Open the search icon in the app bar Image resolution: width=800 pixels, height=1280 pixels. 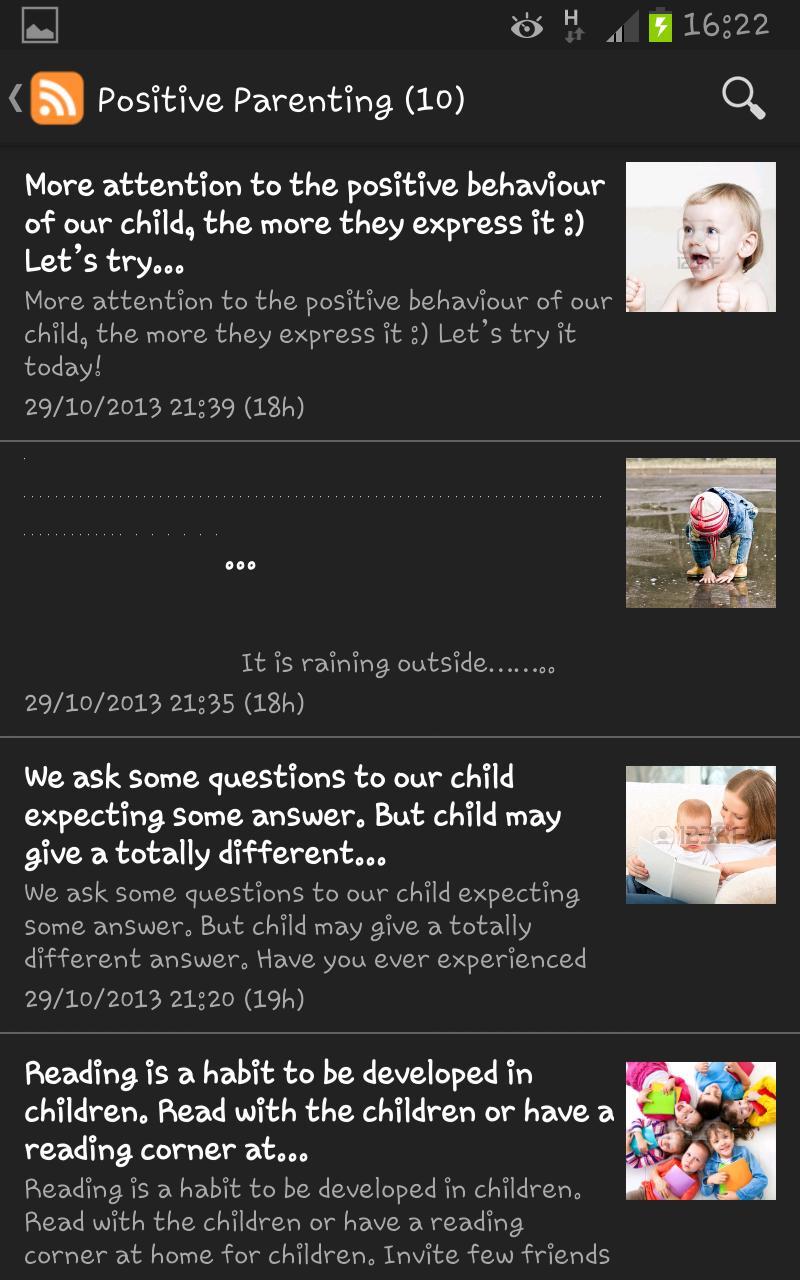pyautogui.click(x=743, y=99)
